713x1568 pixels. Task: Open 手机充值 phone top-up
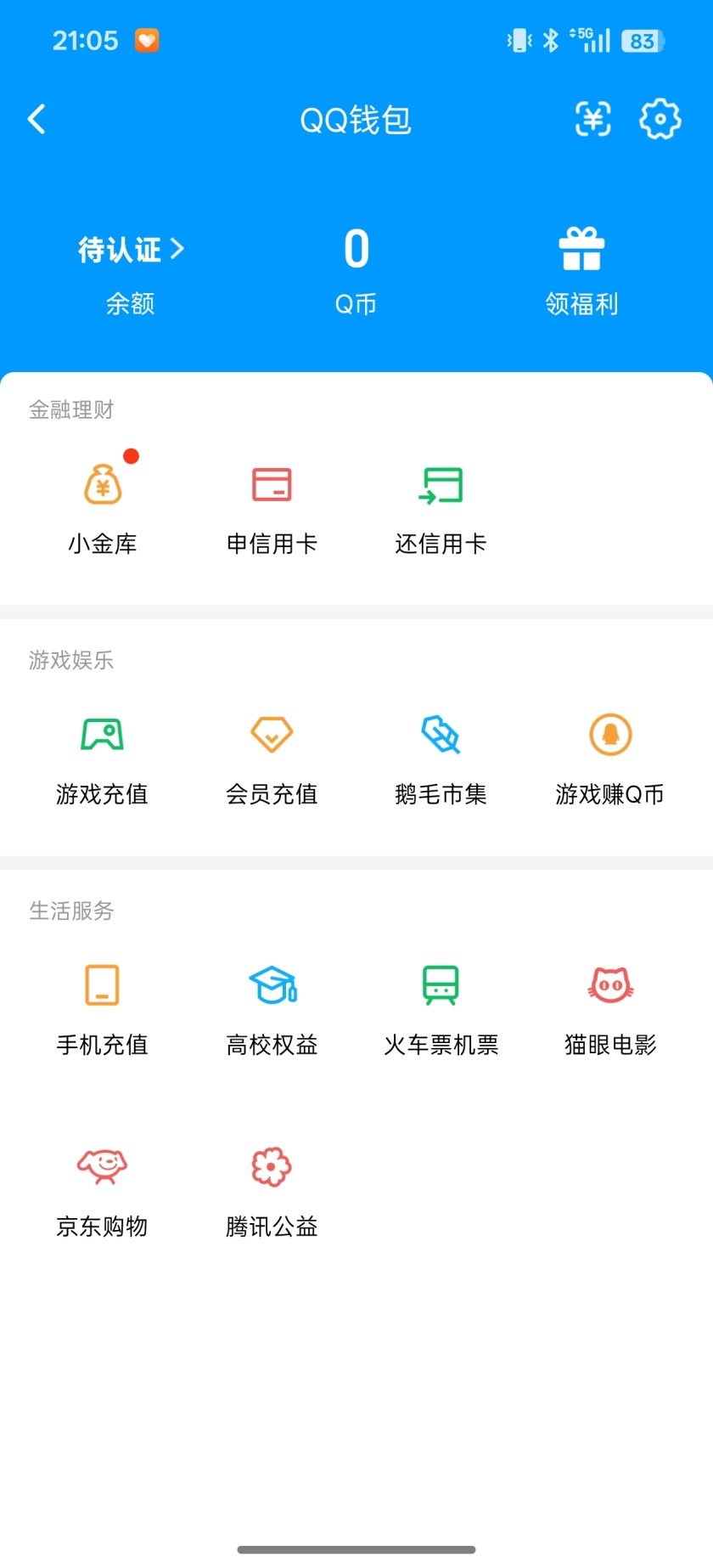point(102,1007)
